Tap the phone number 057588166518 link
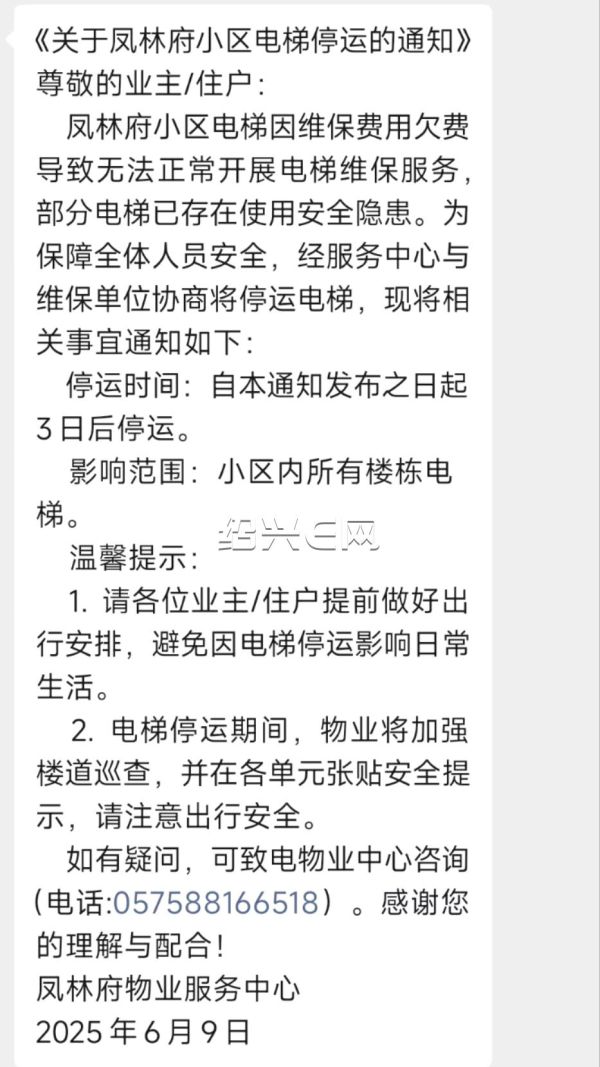Screen dimensions: 600x1067 (x=216, y=903)
